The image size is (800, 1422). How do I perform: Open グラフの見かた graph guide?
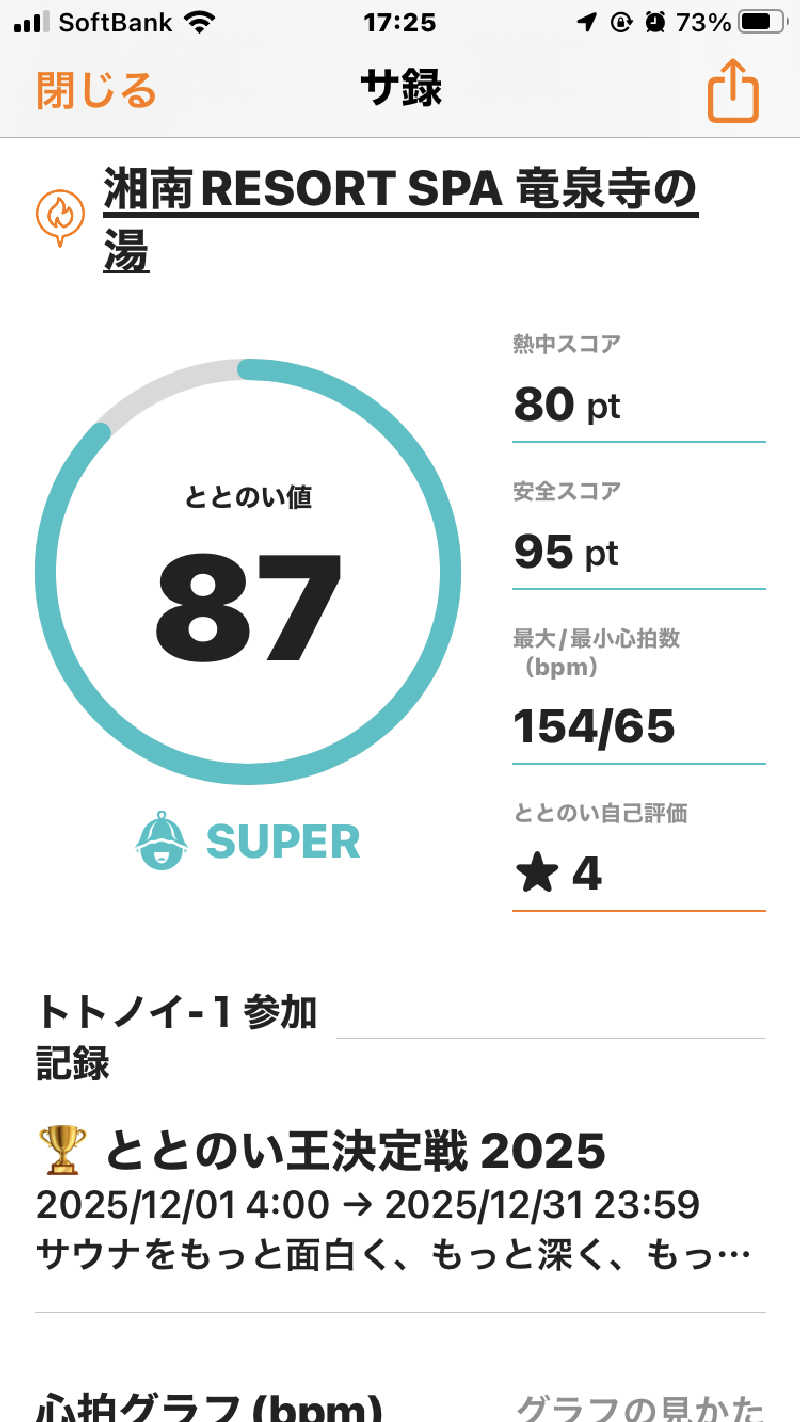pos(640,1408)
